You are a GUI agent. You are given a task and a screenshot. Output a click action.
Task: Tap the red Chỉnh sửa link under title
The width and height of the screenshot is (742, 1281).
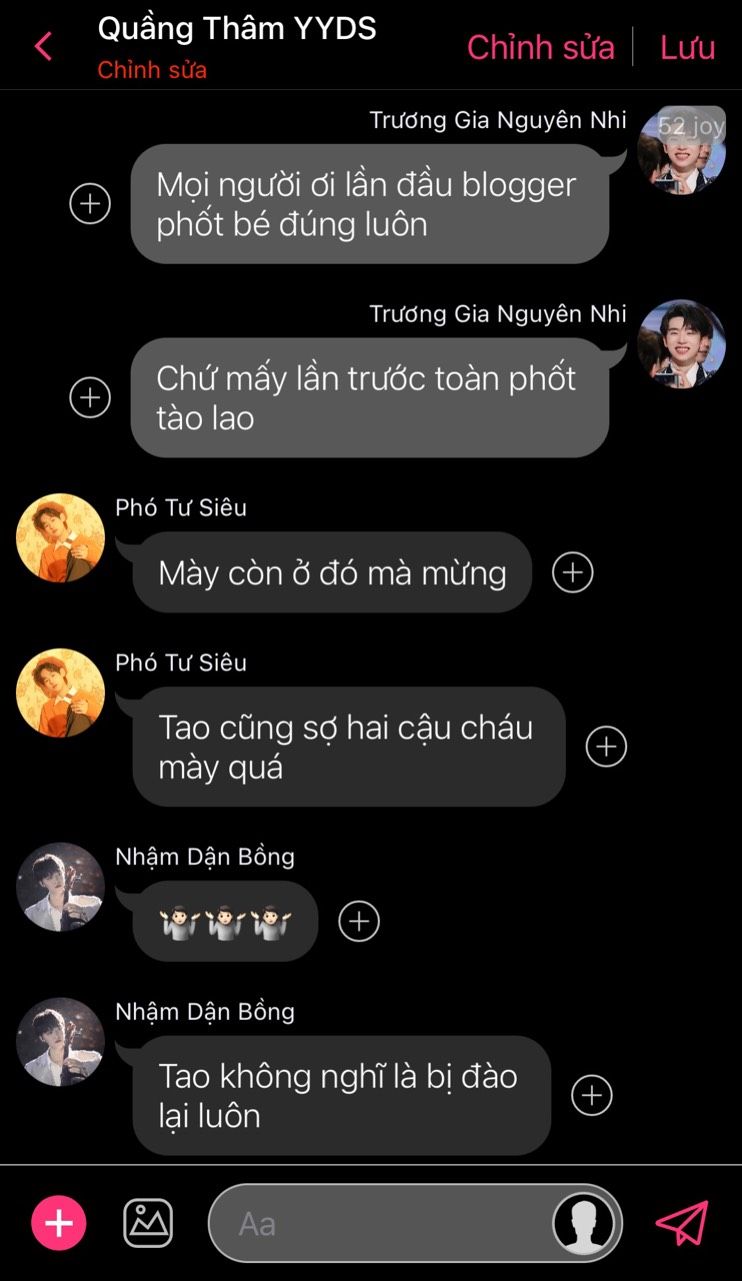(152, 71)
